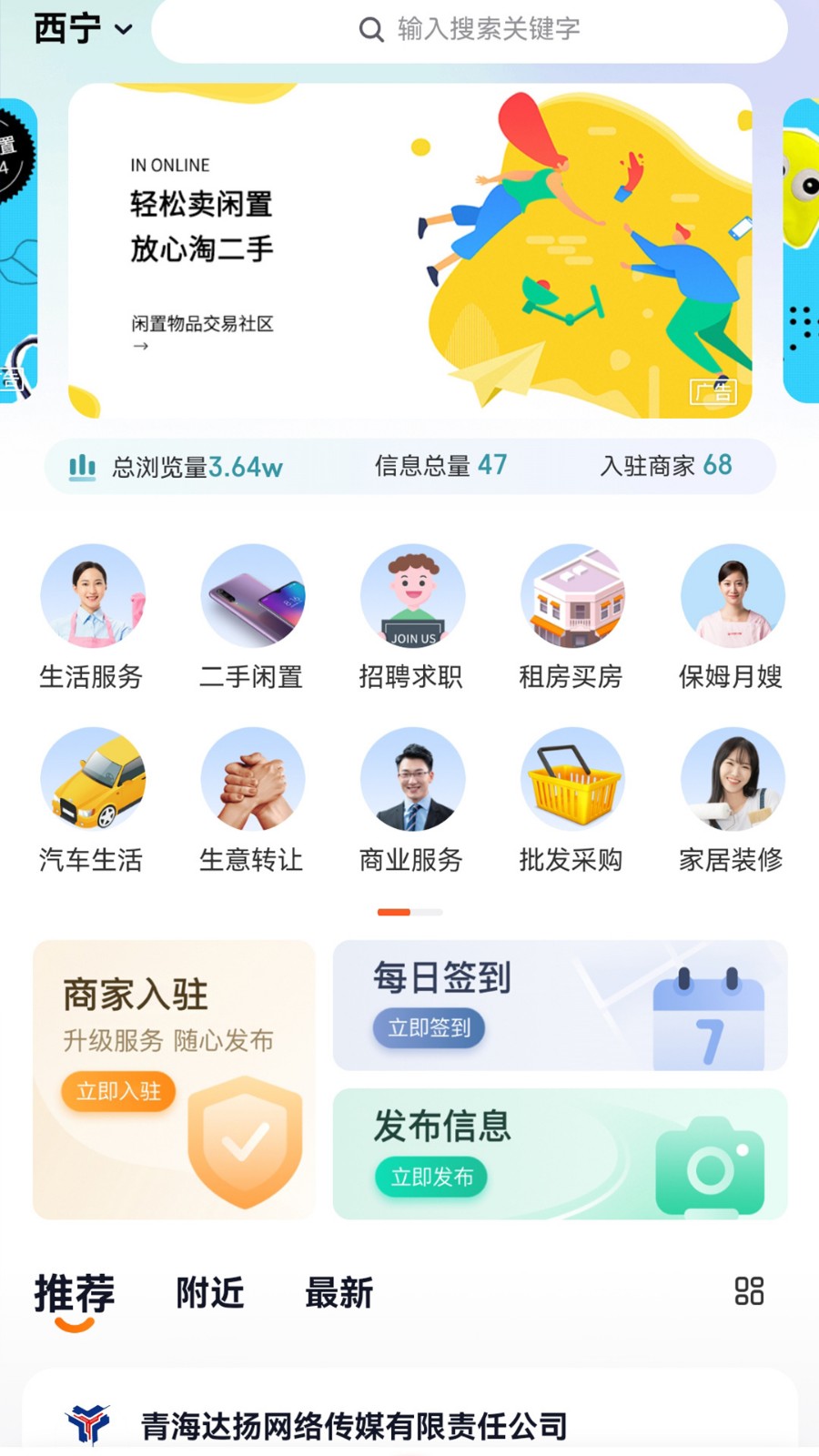Viewport: 819px width, 1456px height.
Task: Tap the 立即入驻 merchant entry button
Action: [118, 1091]
